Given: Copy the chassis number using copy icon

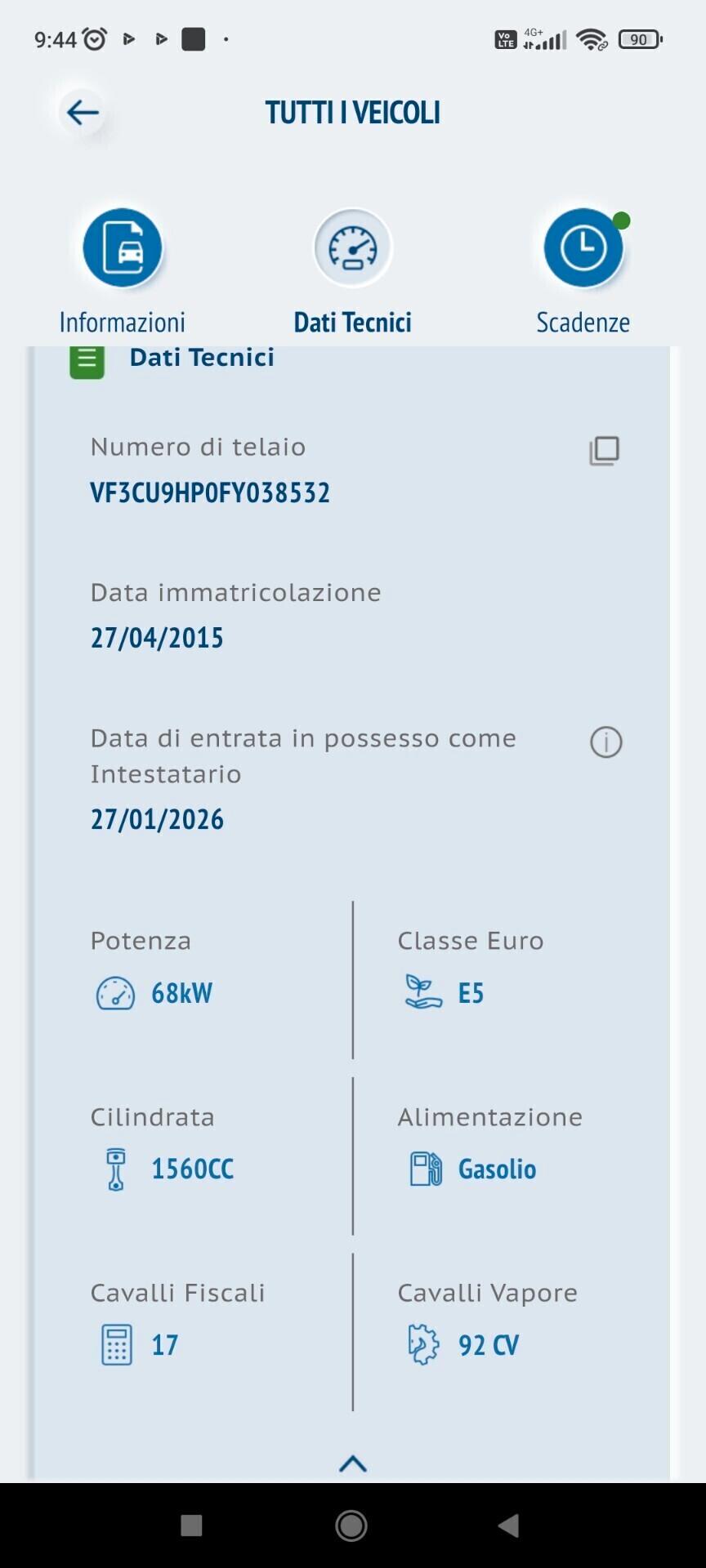Looking at the screenshot, I should point(605,450).
